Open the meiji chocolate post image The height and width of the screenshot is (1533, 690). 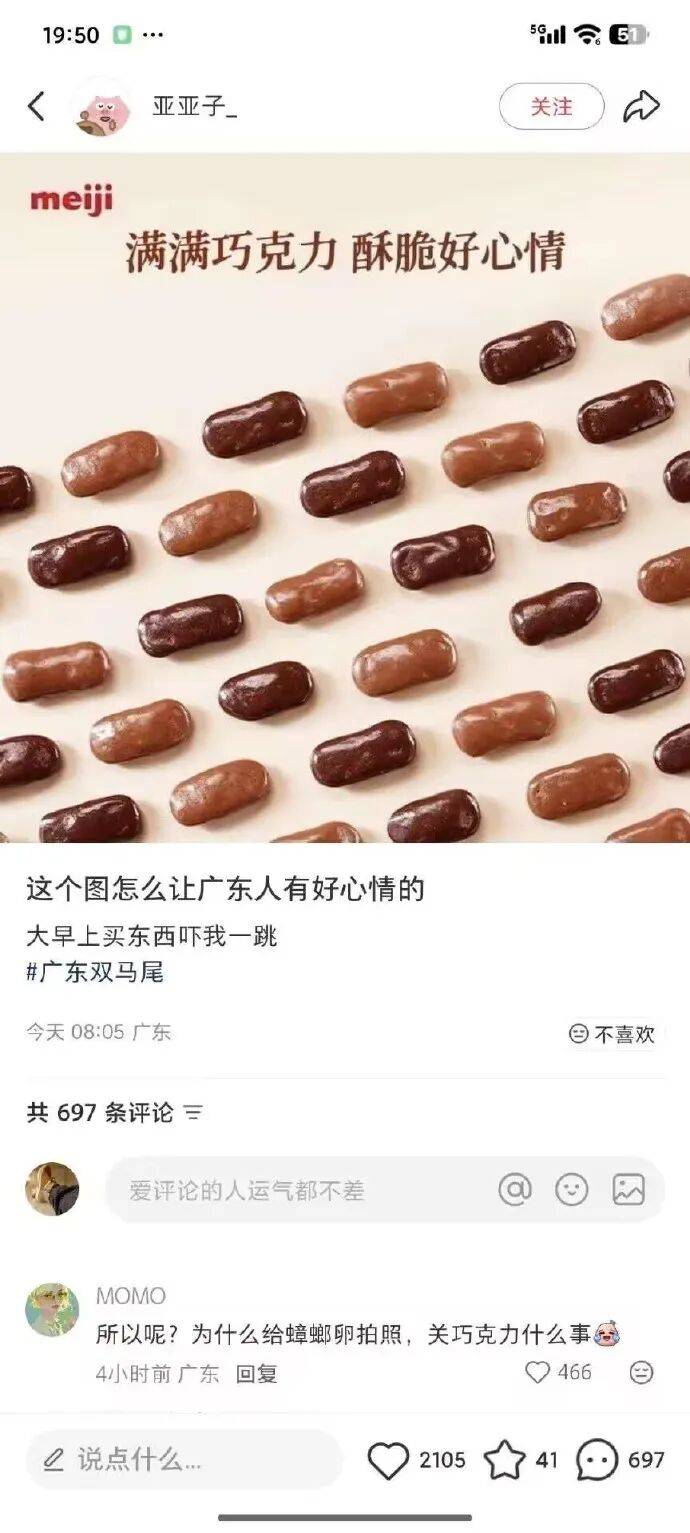click(x=345, y=497)
